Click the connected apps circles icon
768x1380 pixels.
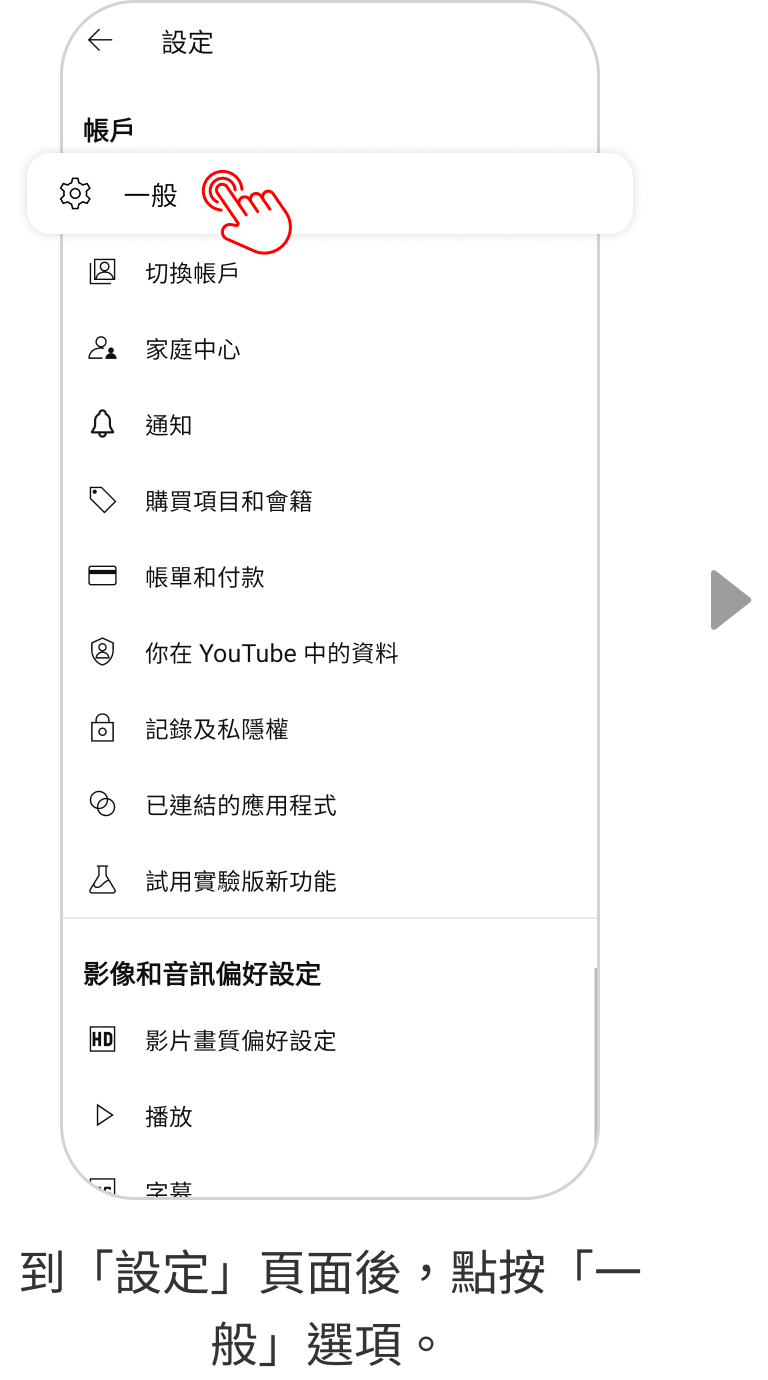pyautogui.click(x=103, y=805)
